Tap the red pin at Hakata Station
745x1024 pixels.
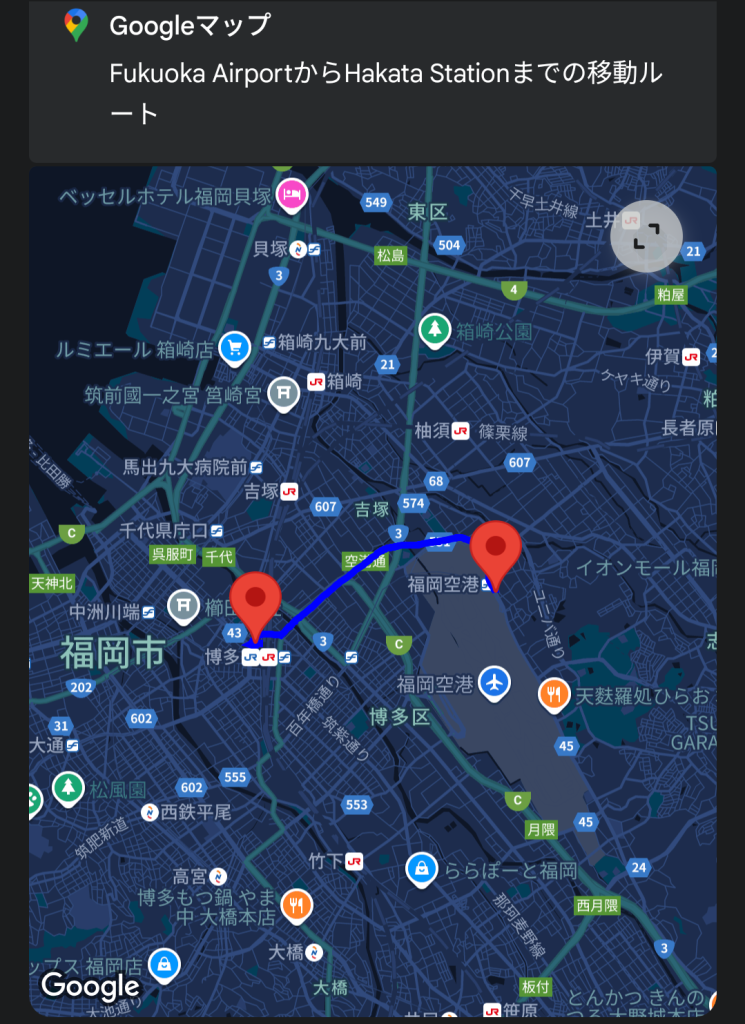point(256,602)
